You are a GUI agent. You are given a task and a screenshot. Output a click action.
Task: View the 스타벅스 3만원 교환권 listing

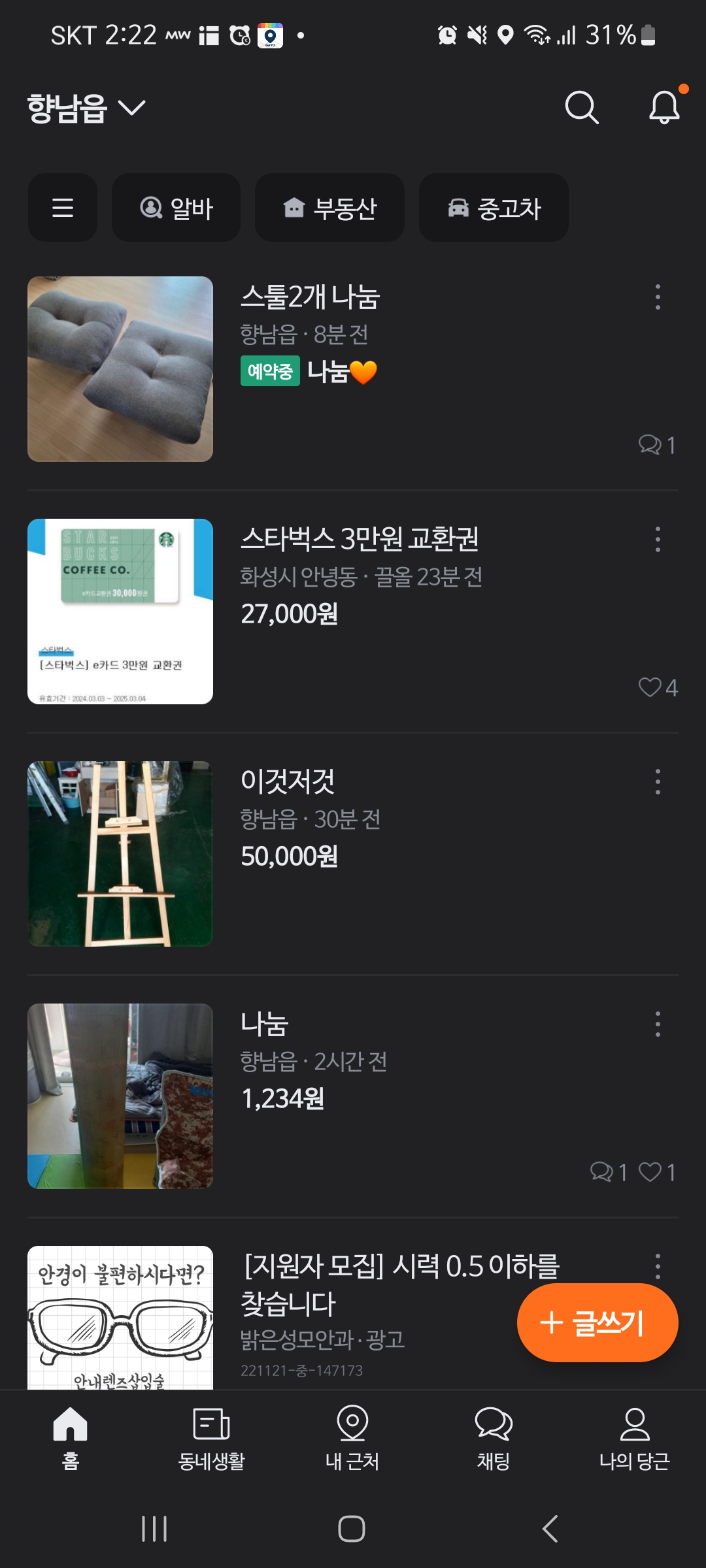click(x=360, y=540)
